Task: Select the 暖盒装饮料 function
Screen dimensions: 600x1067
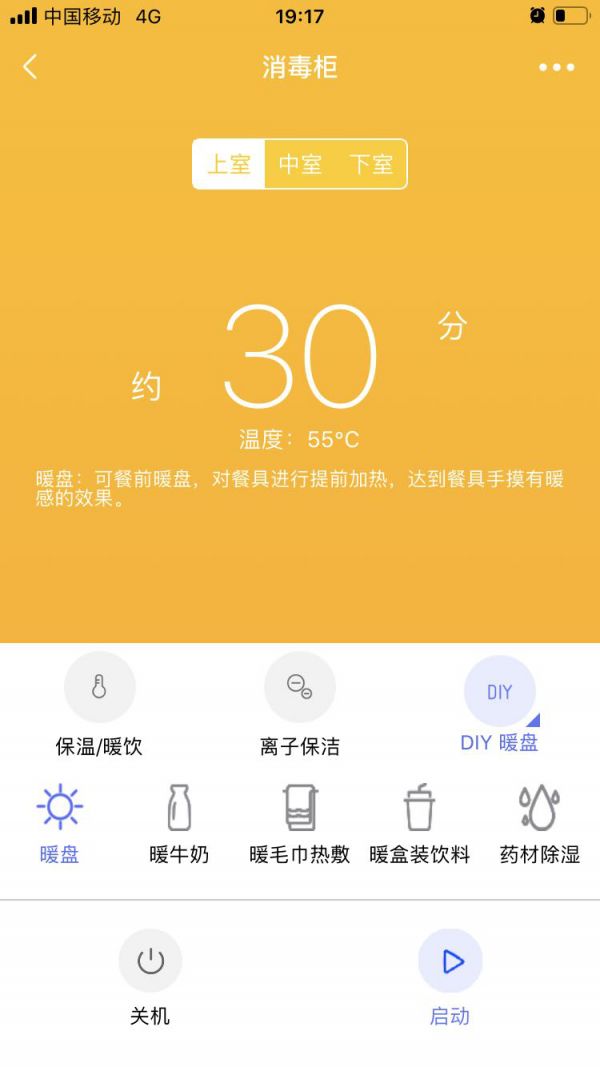Action: pos(420,808)
